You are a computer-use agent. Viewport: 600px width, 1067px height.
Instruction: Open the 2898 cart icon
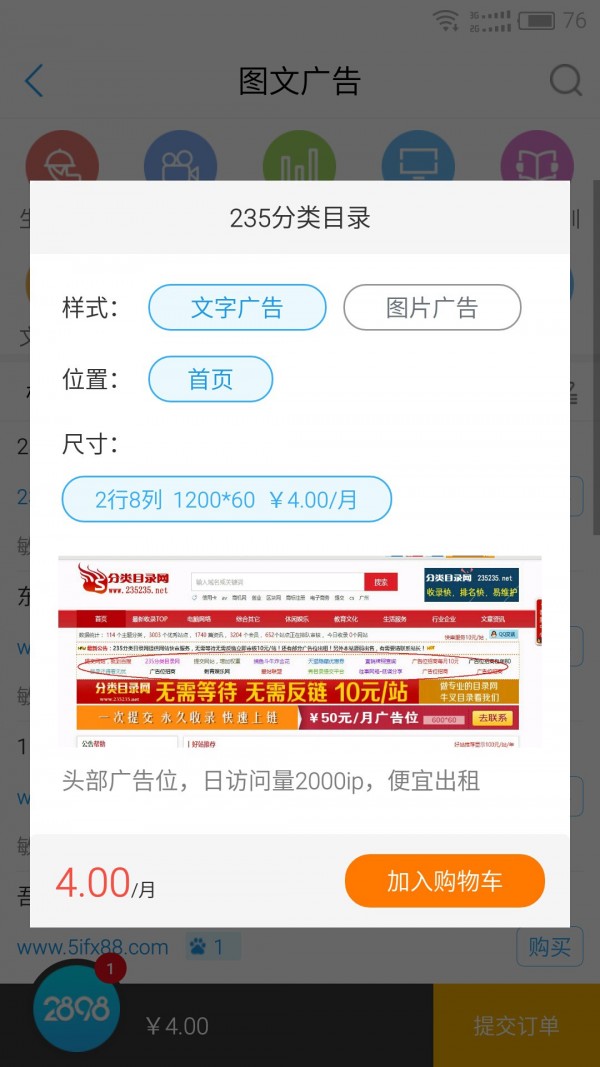click(x=76, y=1008)
